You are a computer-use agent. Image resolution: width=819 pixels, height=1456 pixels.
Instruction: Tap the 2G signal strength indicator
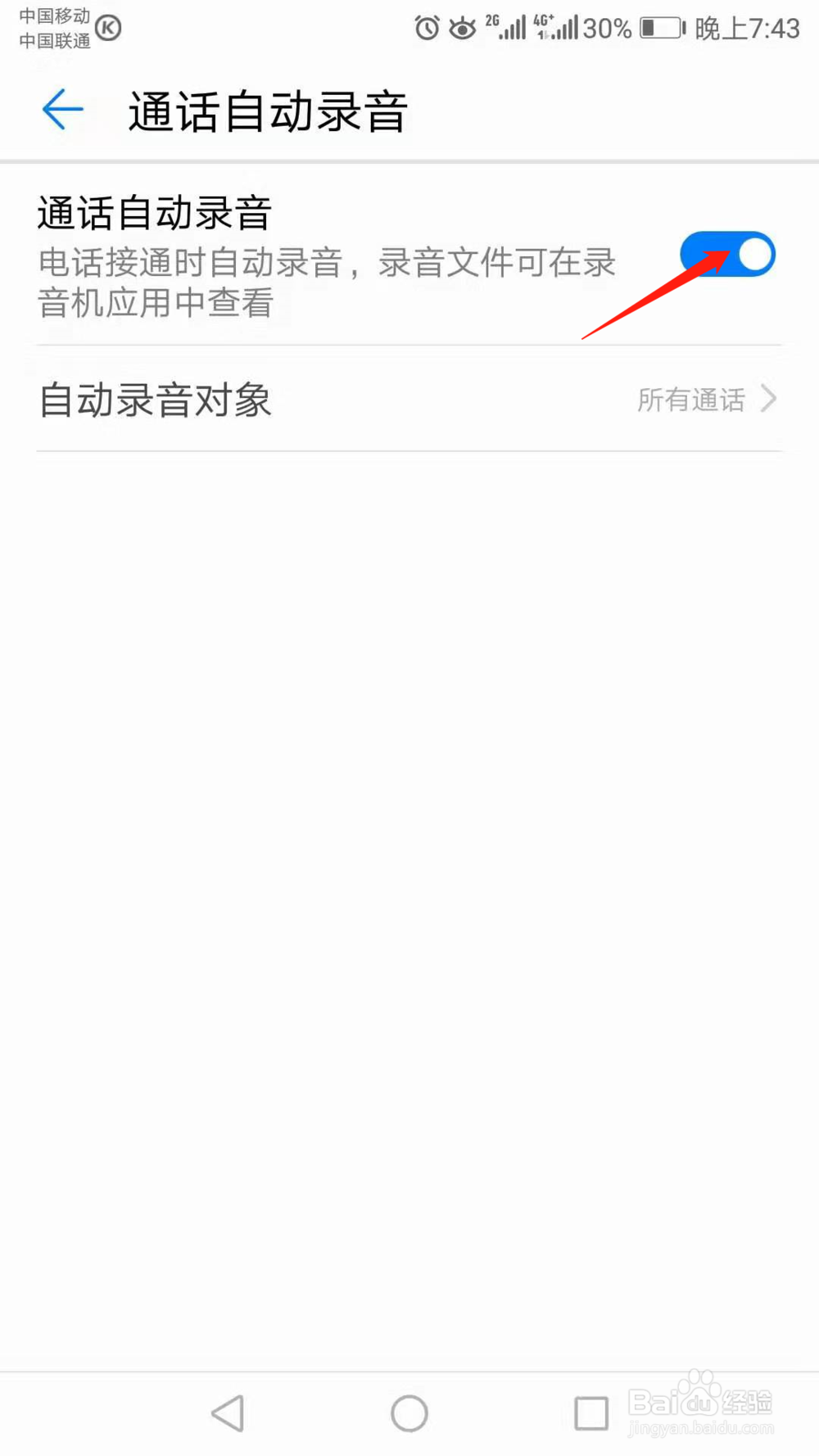(x=506, y=27)
